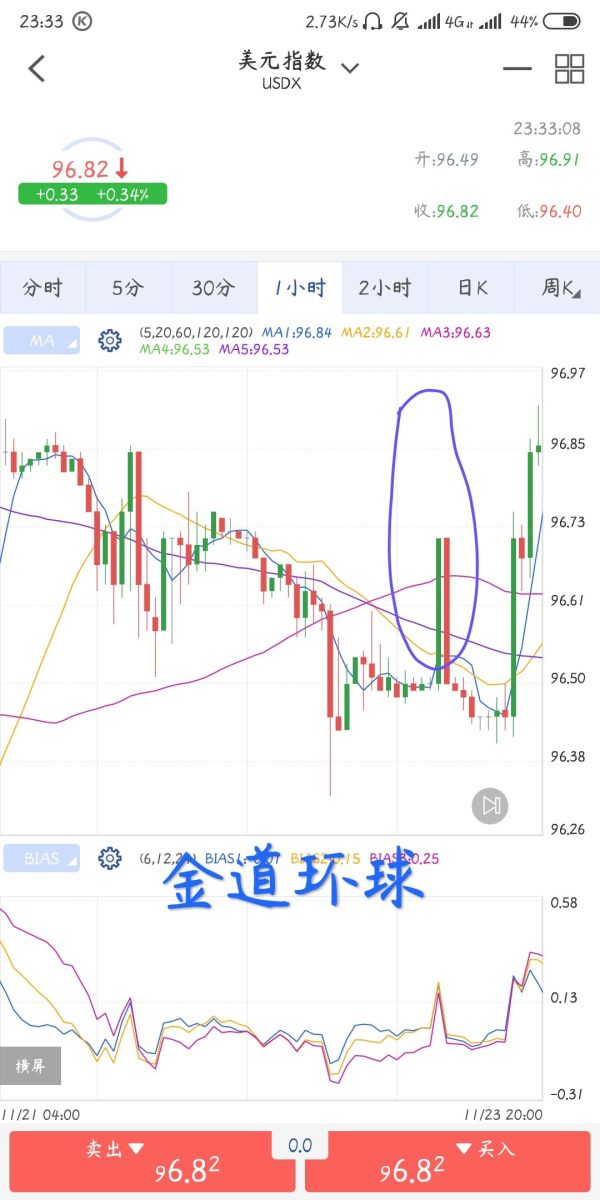Tap the 卖出 sell button
The image size is (600, 1200).
pyautogui.click(x=139, y=1162)
